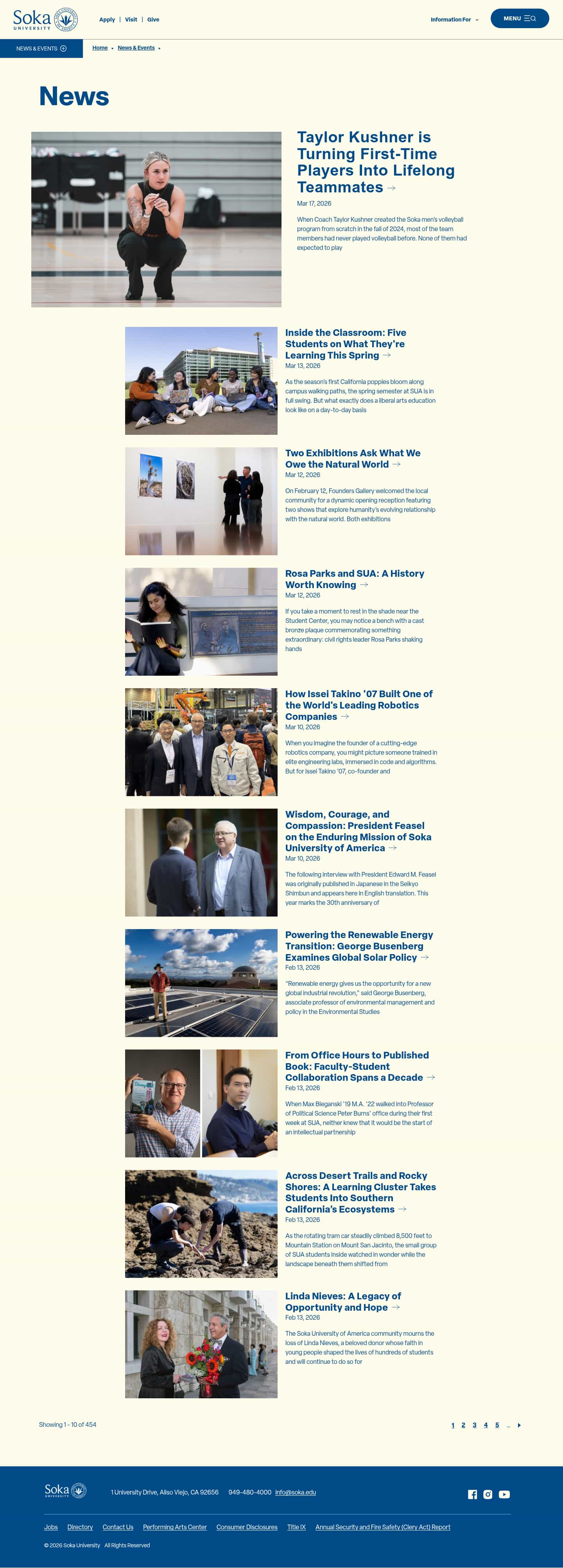Expand the News & Events section menu
This screenshot has width=563, height=1568.
41,49
